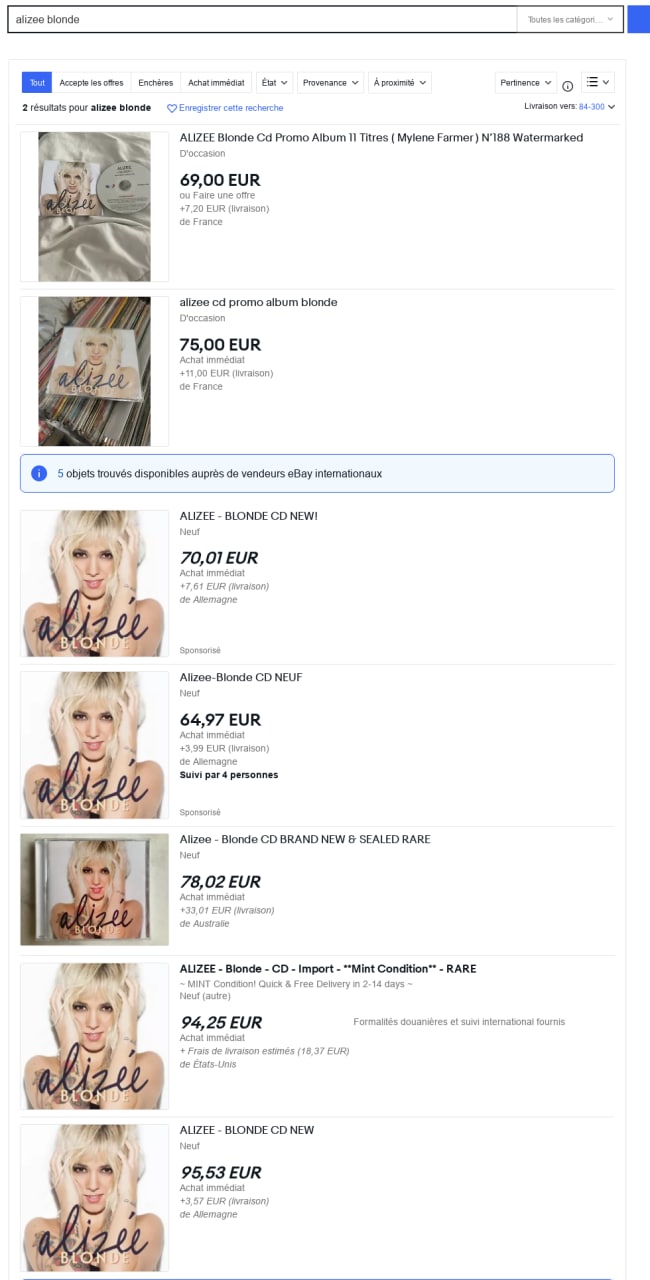Image resolution: width=650 pixels, height=1280 pixels.
Task: Change the list view layout
Action: 598,83
